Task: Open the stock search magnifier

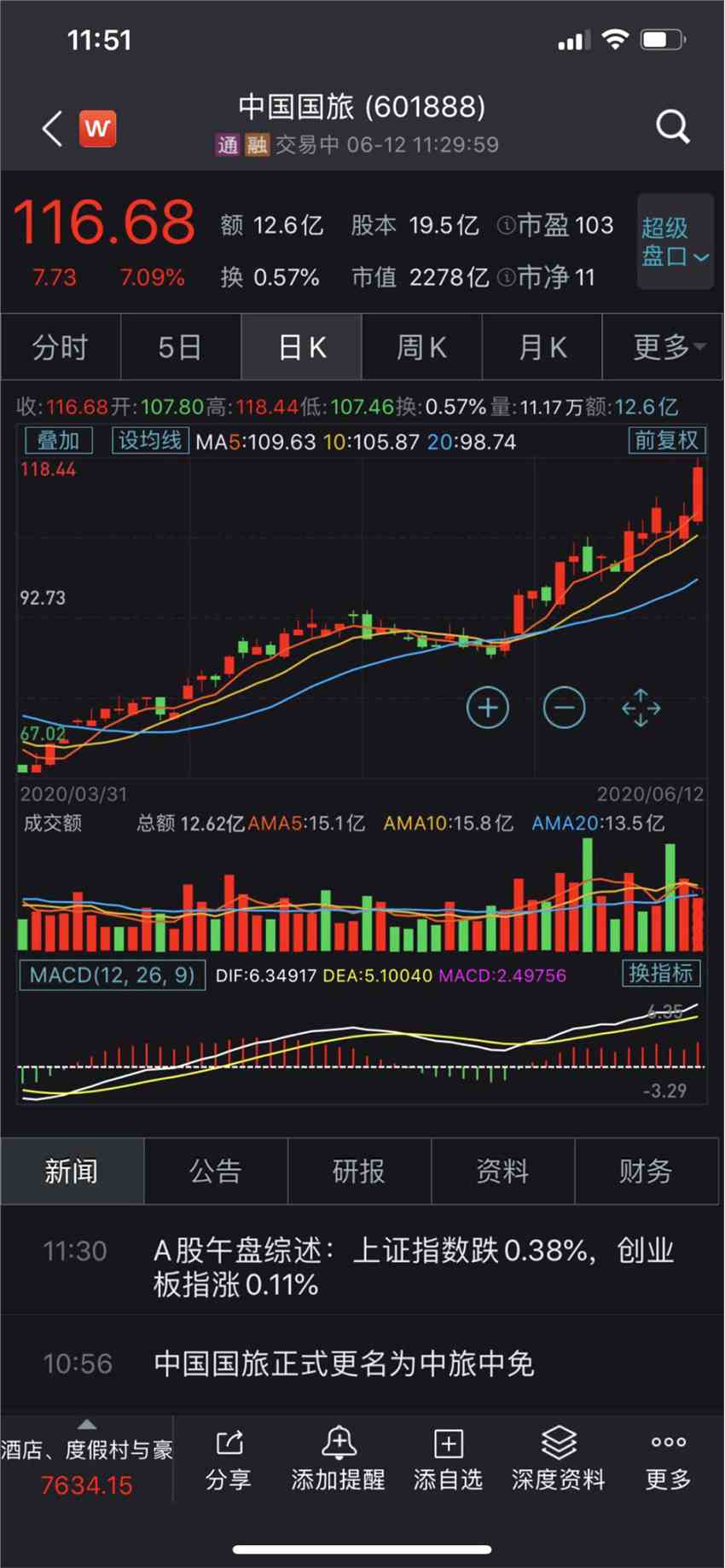Action: tap(672, 127)
